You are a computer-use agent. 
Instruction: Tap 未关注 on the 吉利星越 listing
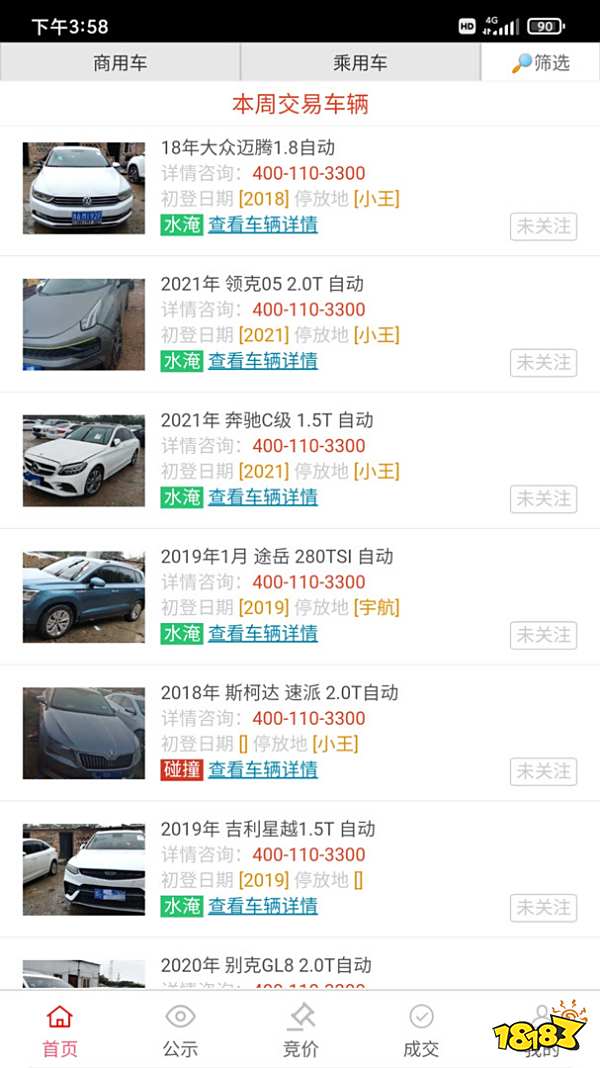point(543,907)
